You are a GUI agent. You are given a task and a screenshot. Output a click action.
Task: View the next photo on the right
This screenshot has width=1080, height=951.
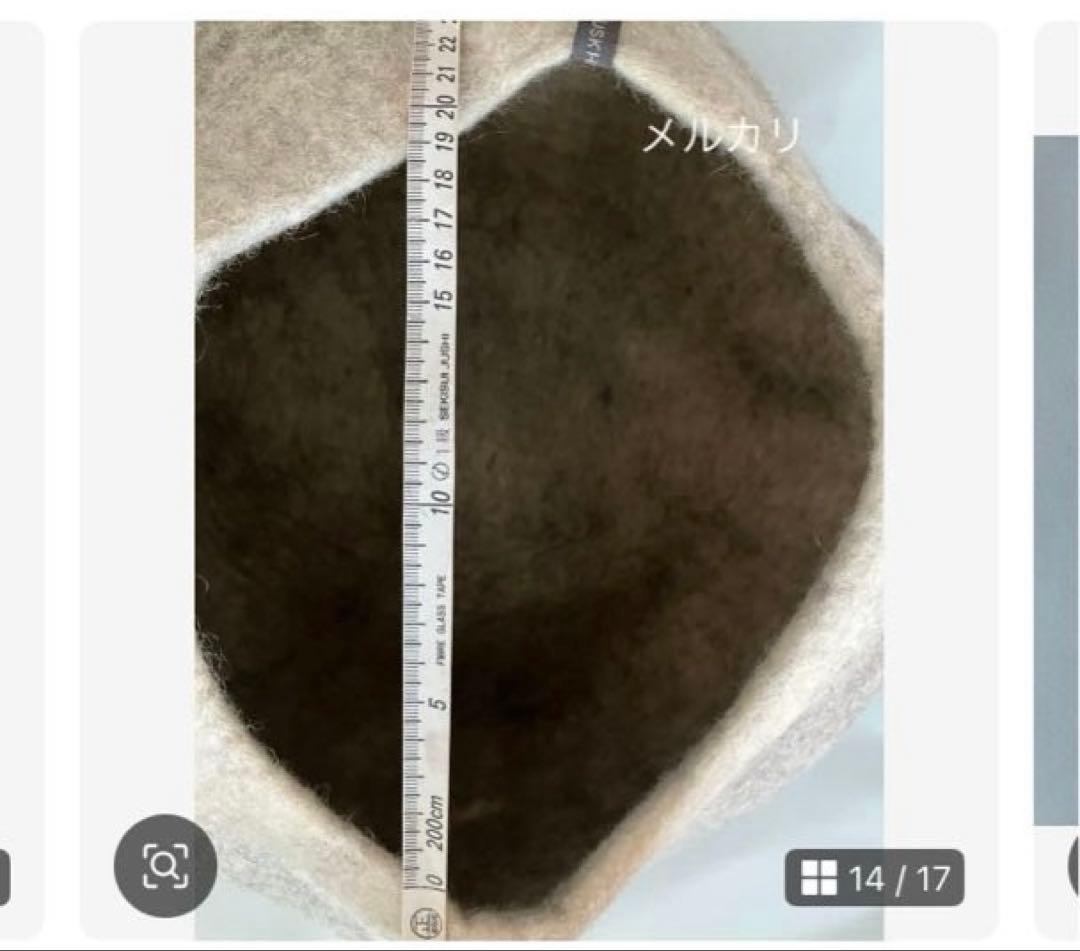pos(1056,480)
